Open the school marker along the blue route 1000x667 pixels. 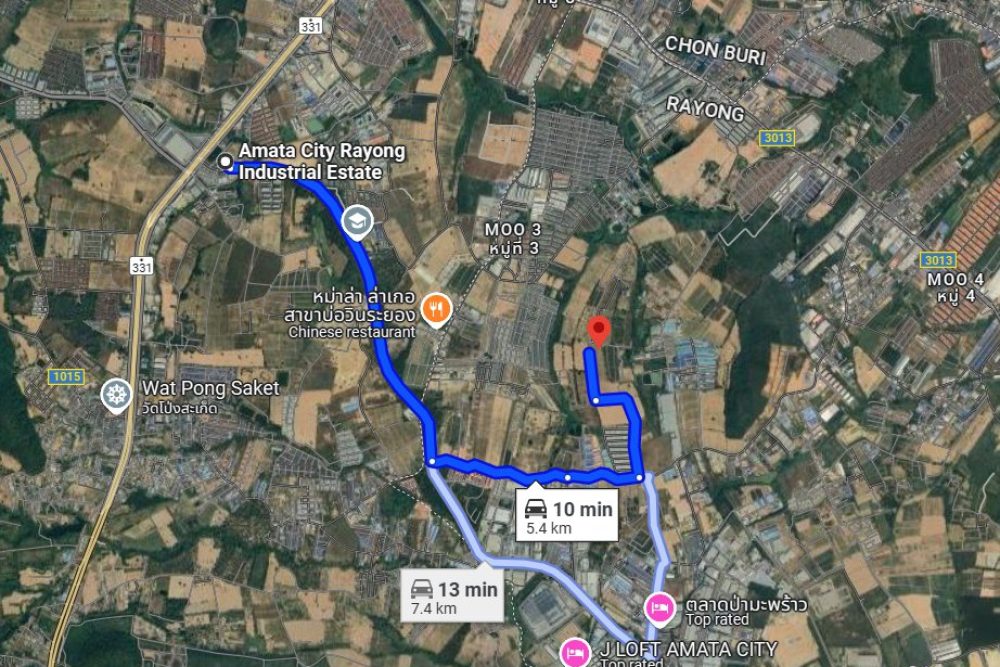[x=355, y=222]
